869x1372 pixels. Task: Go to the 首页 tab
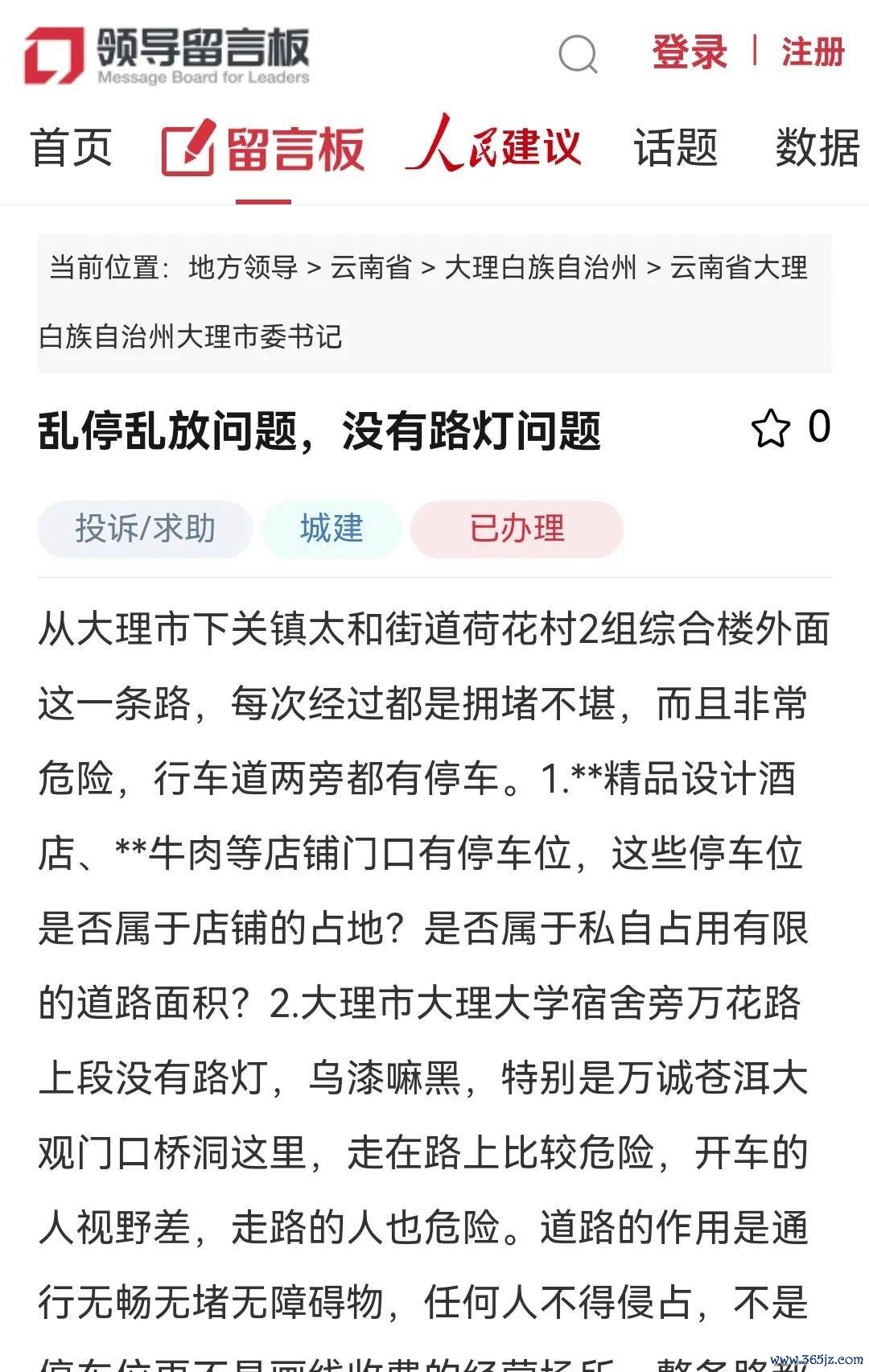coord(71,148)
